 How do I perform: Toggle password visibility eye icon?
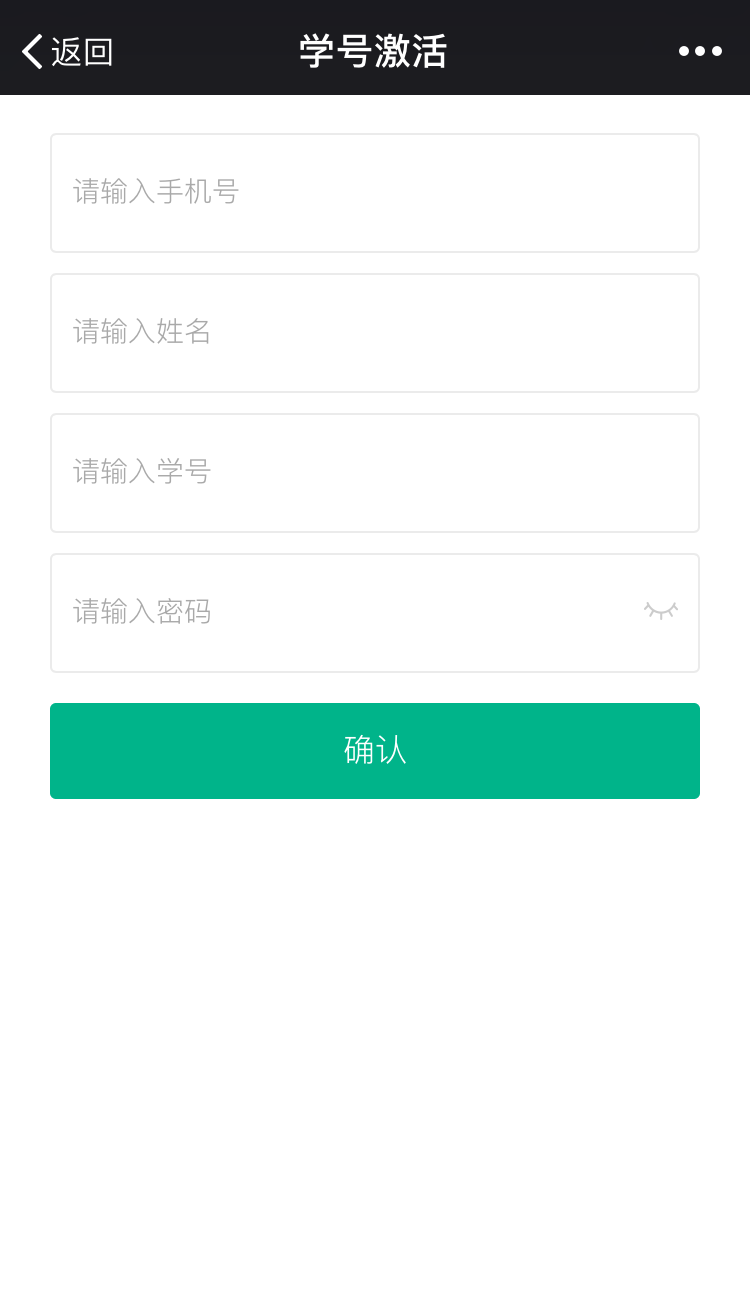pyautogui.click(x=661, y=610)
